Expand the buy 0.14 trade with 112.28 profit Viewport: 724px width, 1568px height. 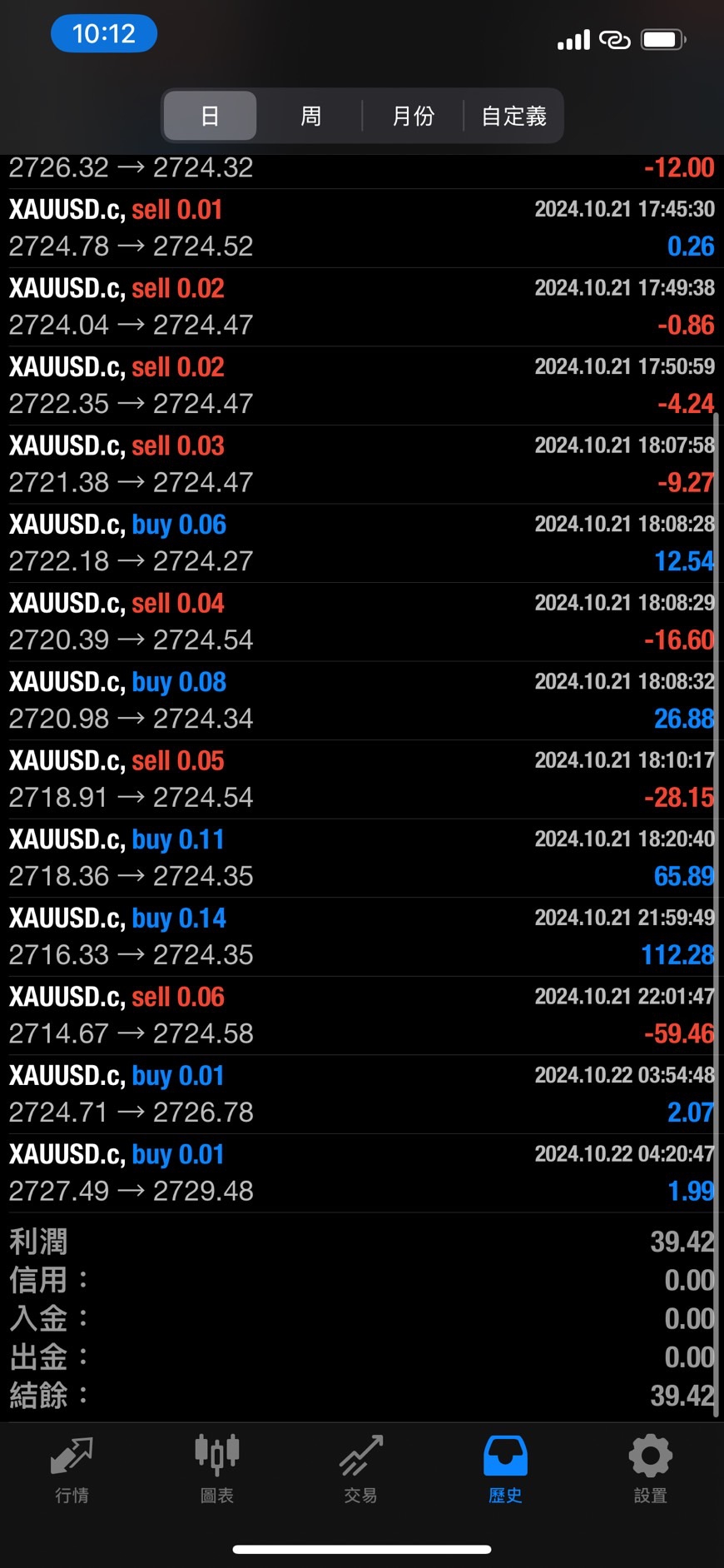tap(361, 937)
